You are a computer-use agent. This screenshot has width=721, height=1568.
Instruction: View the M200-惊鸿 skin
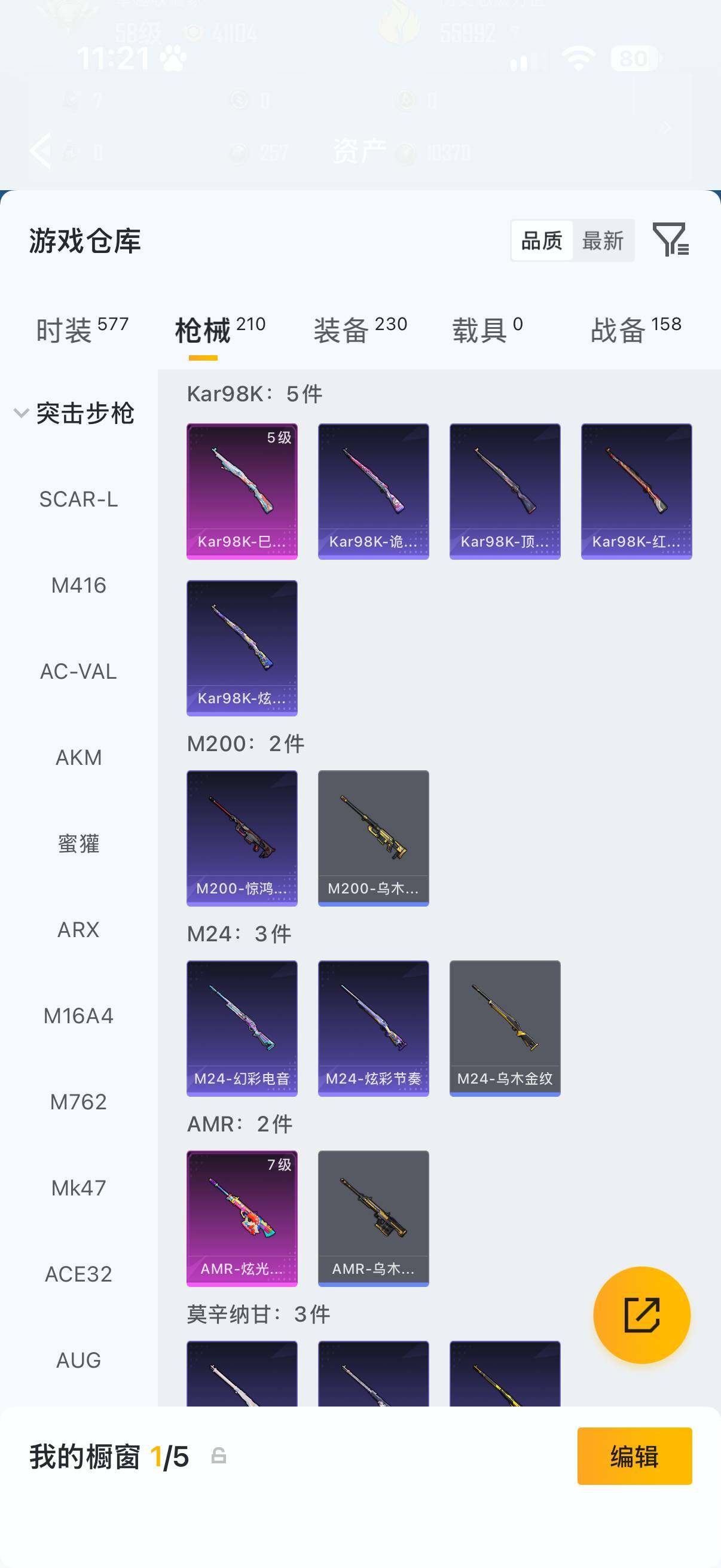point(242,838)
